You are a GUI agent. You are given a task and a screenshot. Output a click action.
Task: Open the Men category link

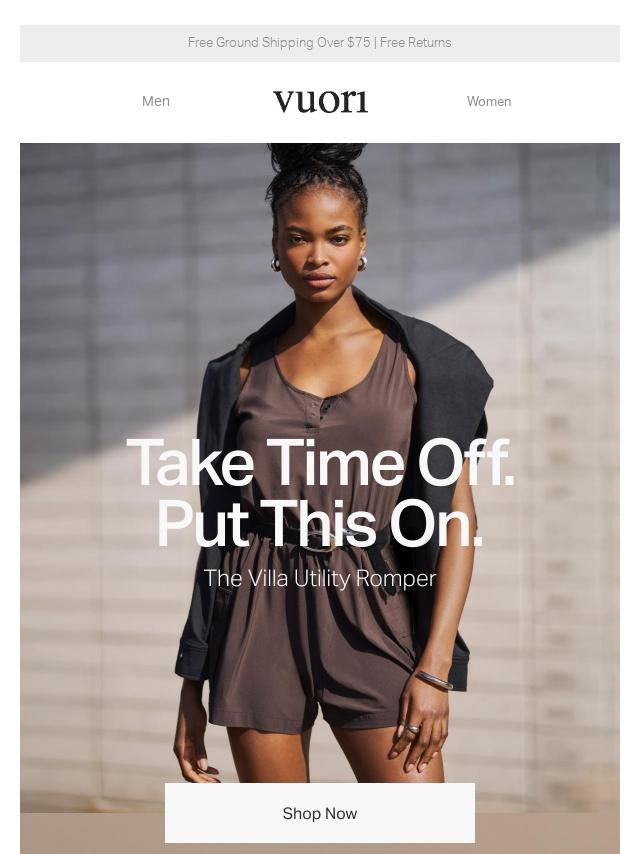point(156,101)
